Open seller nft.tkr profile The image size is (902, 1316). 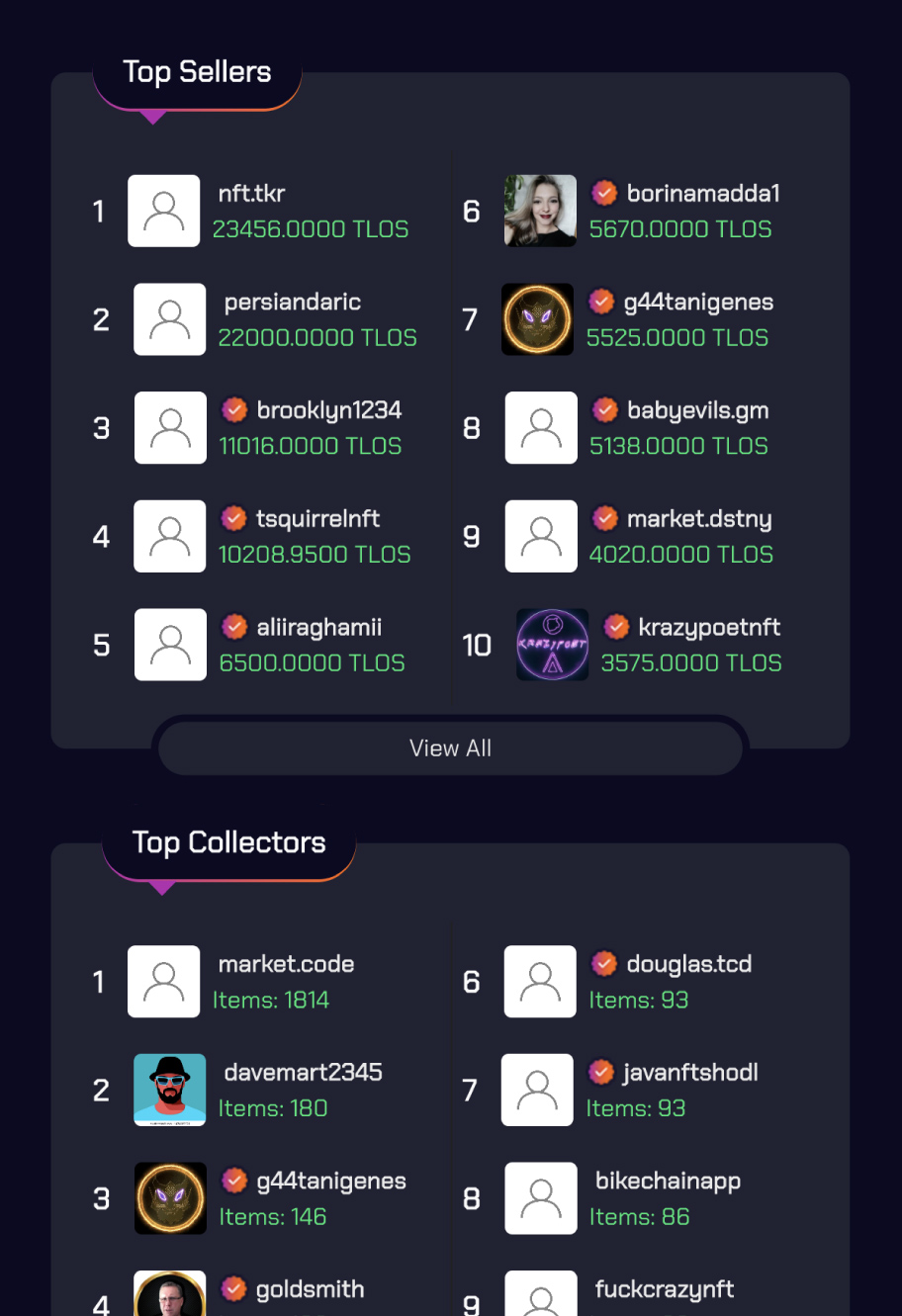click(x=251, y=194)
